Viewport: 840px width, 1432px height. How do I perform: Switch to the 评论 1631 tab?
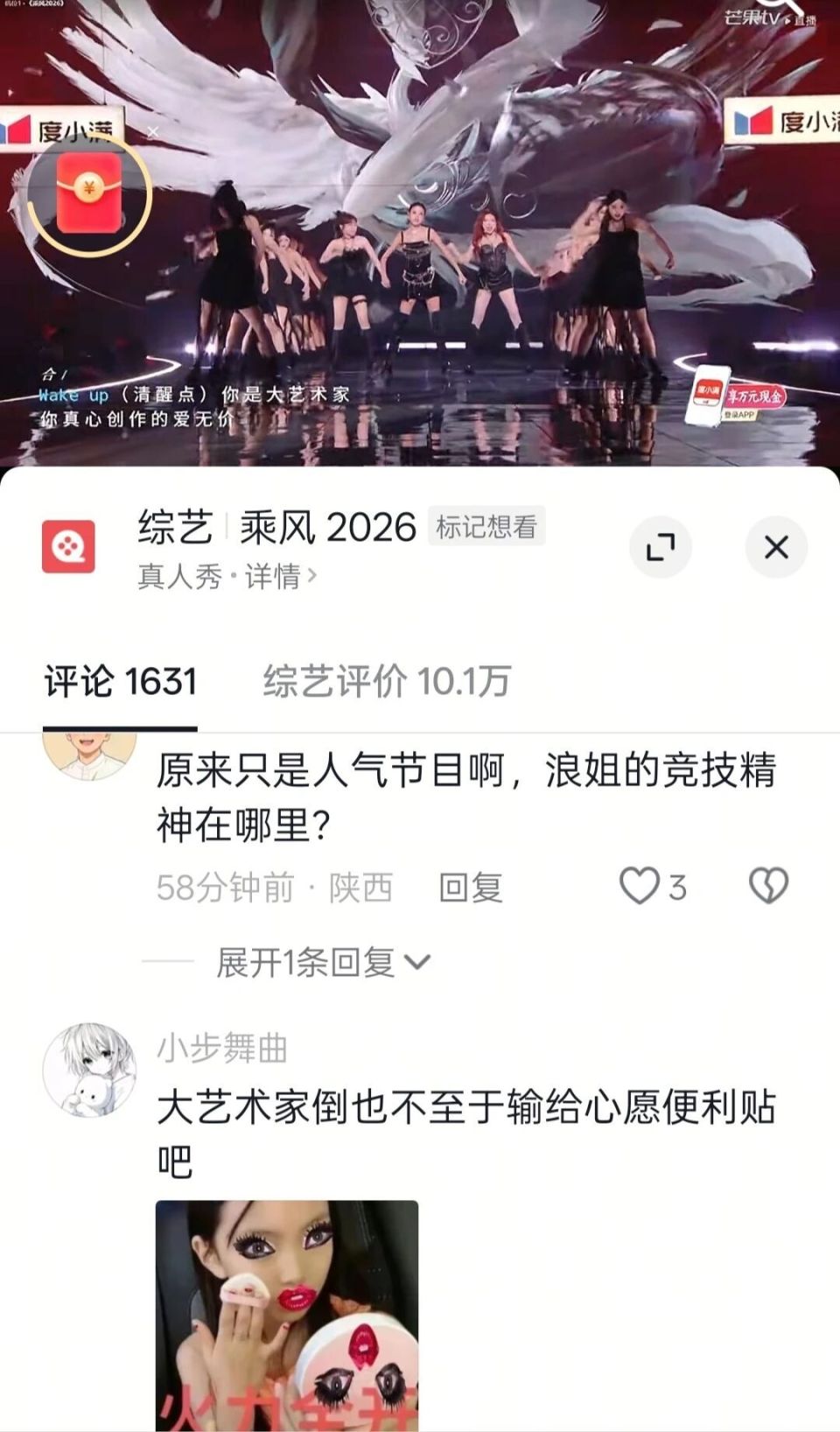click(x=119, y=679)
